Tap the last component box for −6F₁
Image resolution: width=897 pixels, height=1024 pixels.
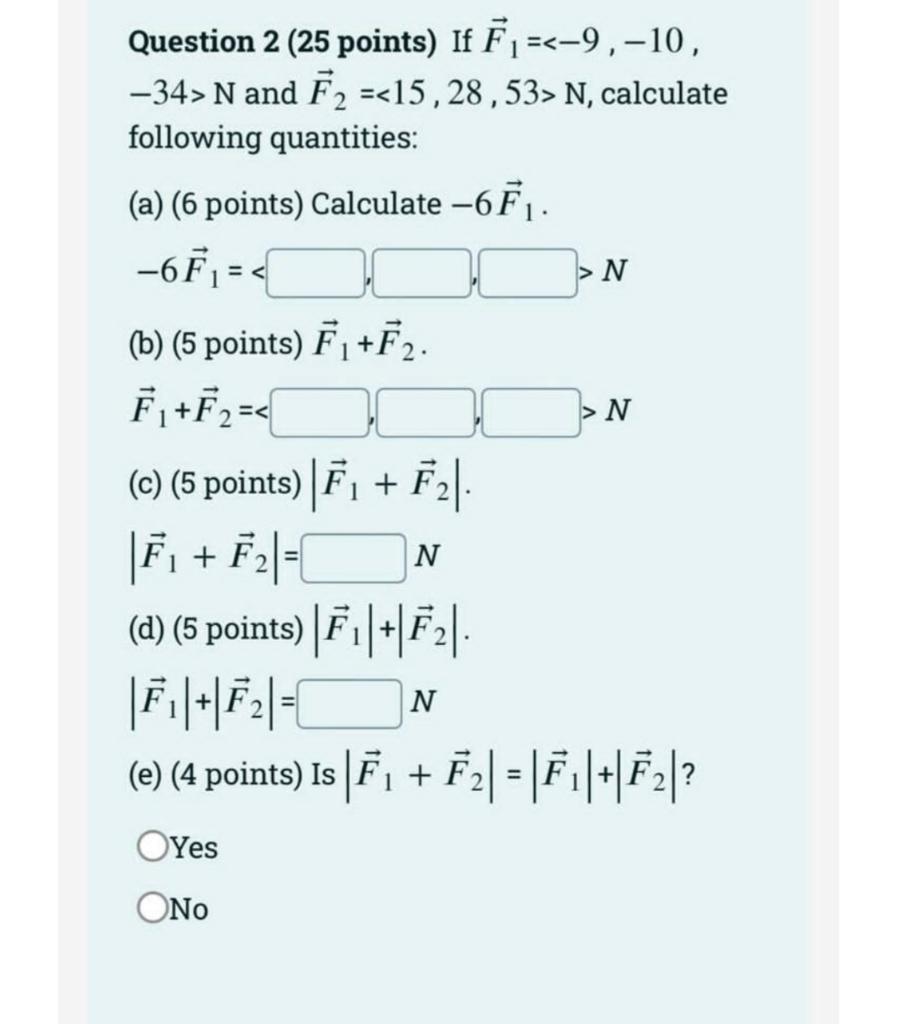coord(529,272)
